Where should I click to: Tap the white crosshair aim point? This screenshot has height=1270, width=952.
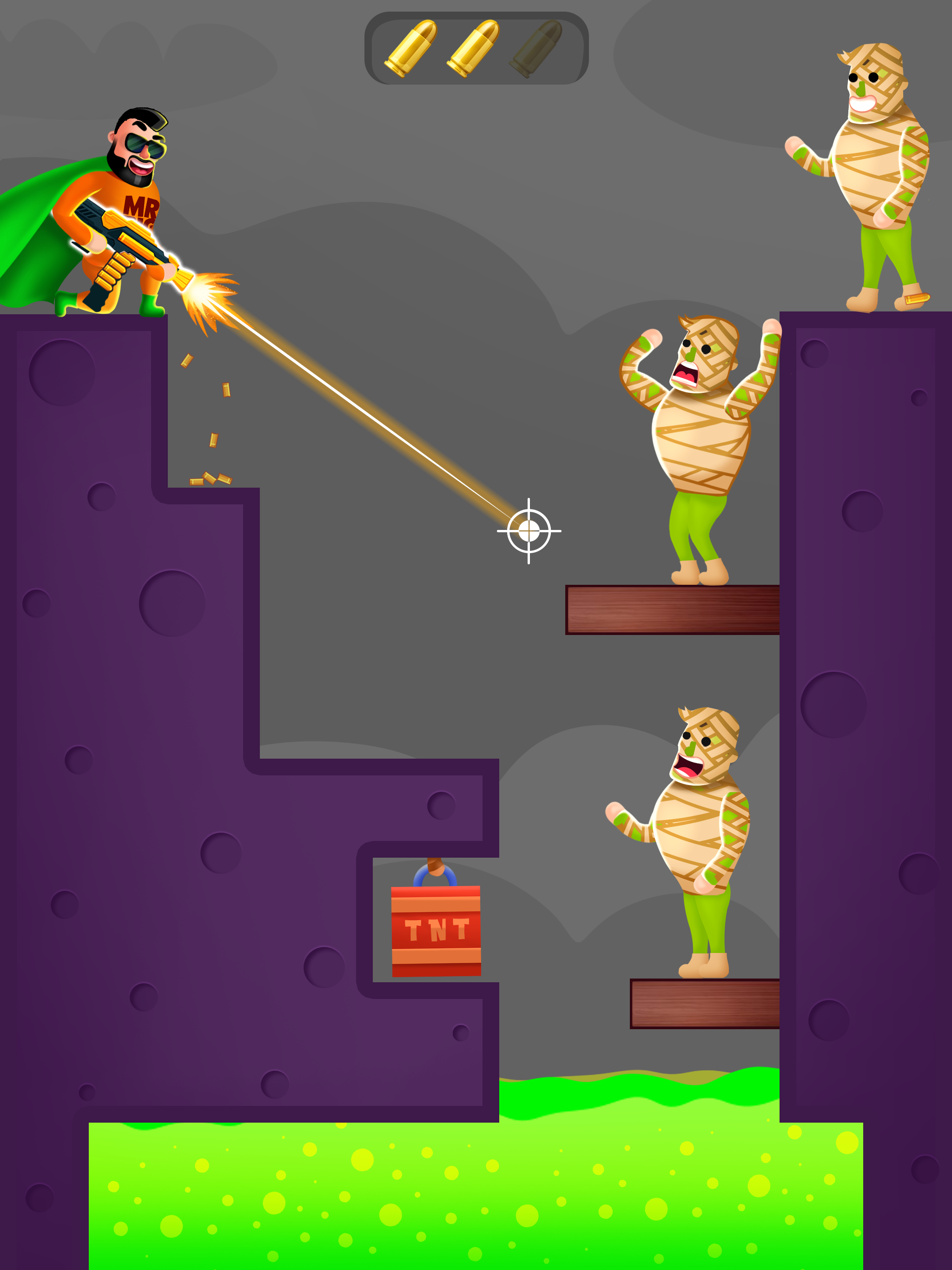click(529, 531)
